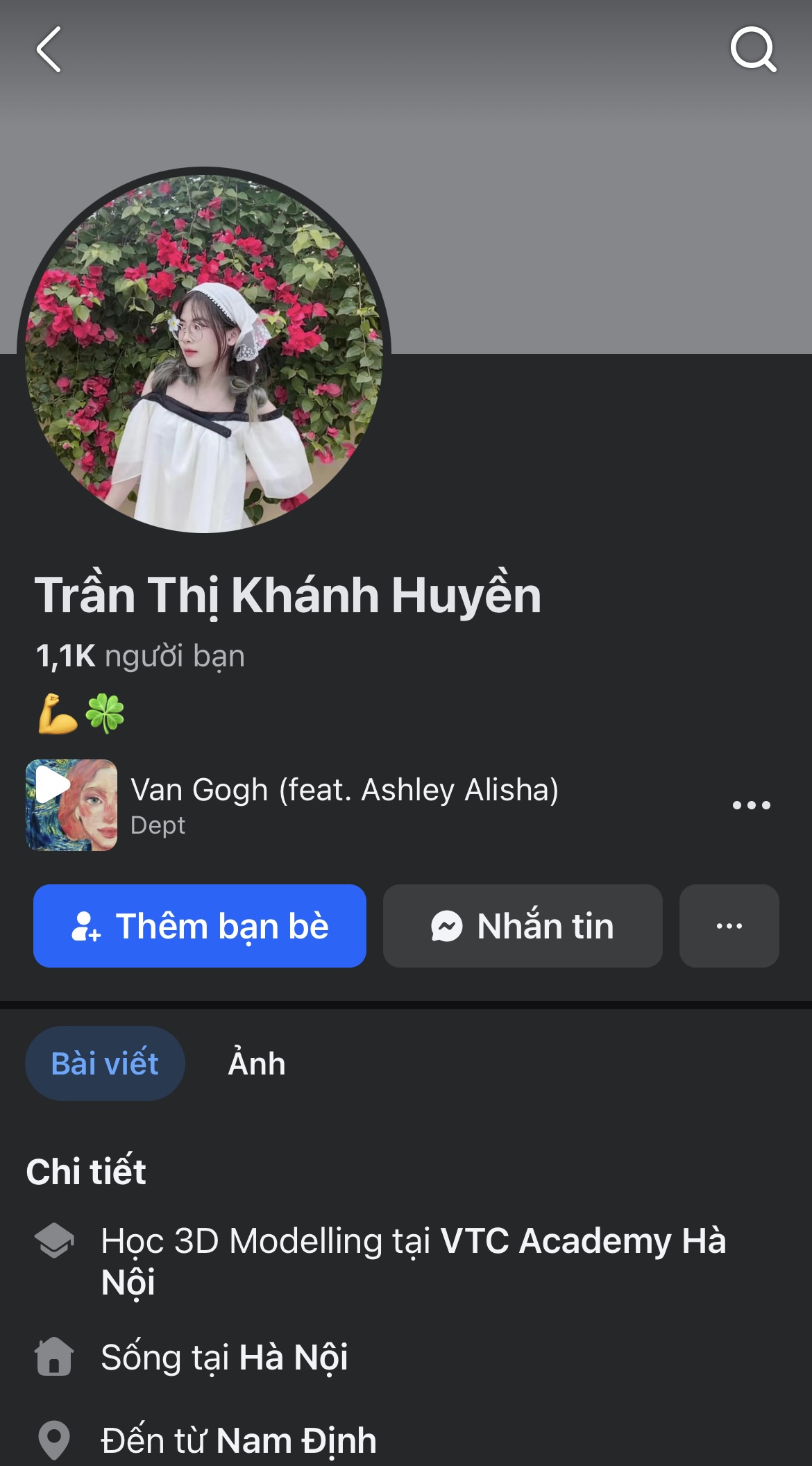This screenshot has height=1466, width=812.
Task: Send a message via Nhắn tin
Action: pyautogui.click(x=523, y=926)
